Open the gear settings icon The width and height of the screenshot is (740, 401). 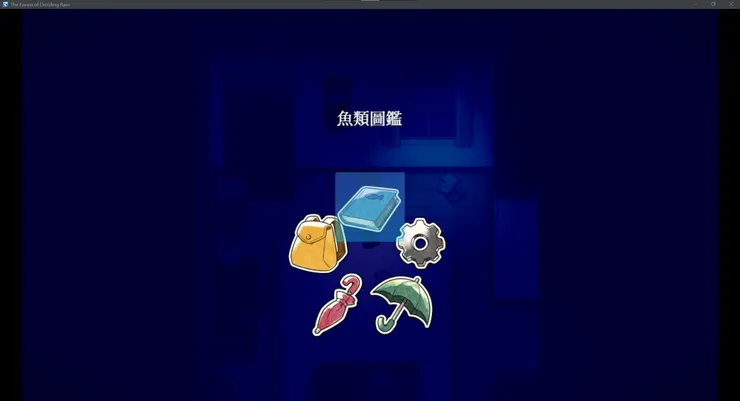(420, 243)
